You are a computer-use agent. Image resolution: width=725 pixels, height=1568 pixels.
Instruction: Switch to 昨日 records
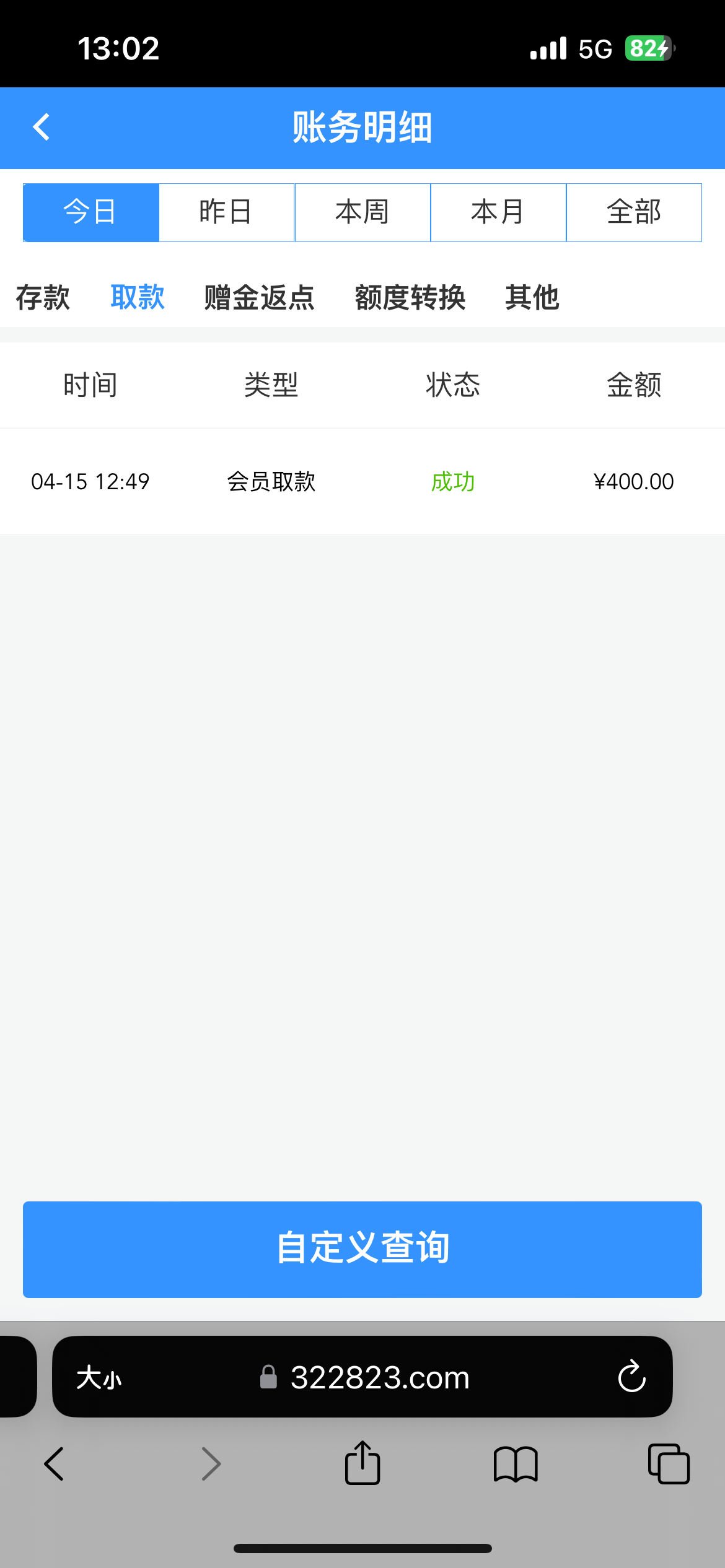[227, 212]
